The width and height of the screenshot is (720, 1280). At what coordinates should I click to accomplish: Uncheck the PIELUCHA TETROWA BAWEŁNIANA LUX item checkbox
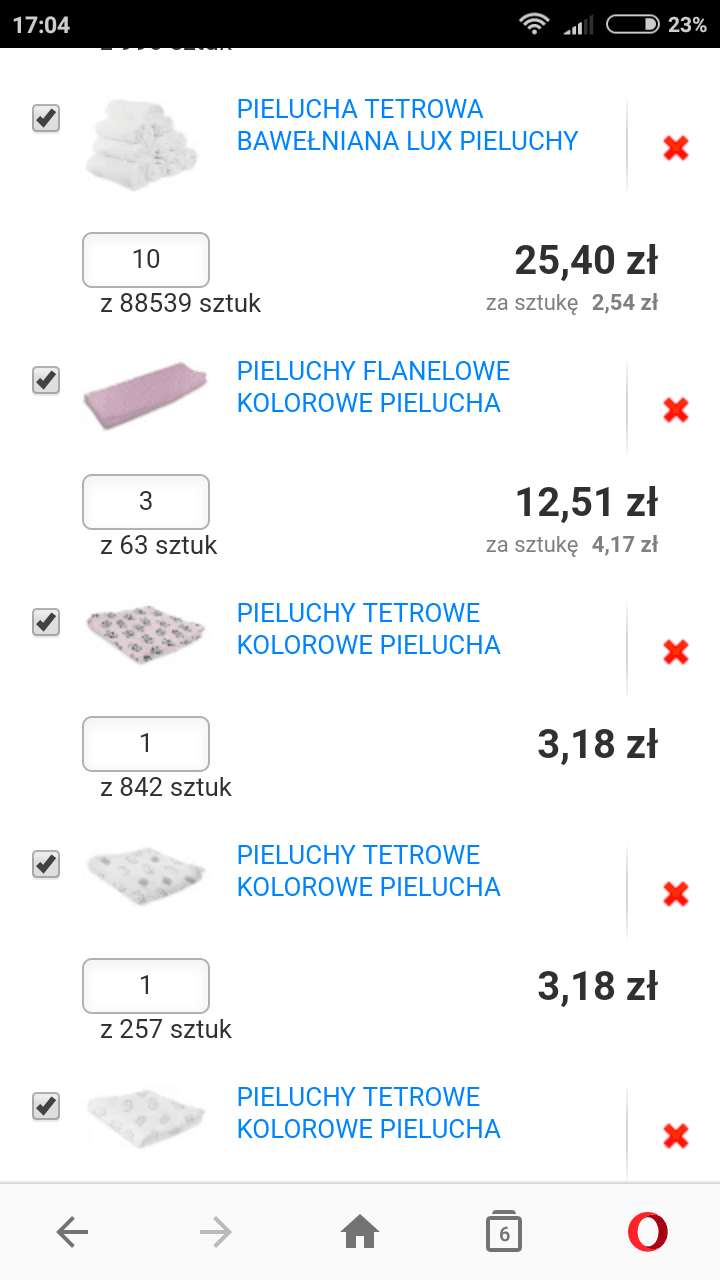click(x=46, y=118)
